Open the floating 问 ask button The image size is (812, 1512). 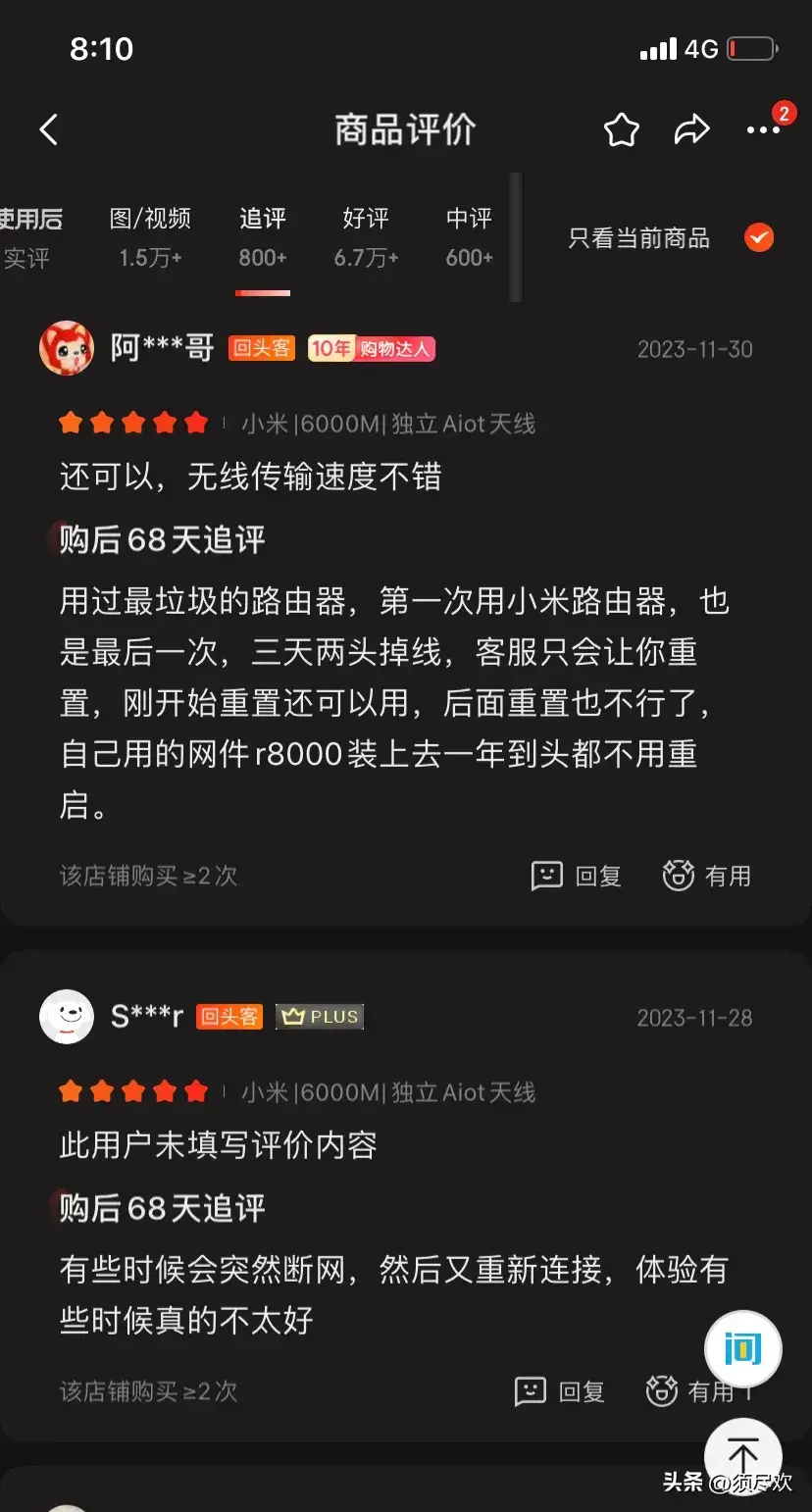[742, 1349]
